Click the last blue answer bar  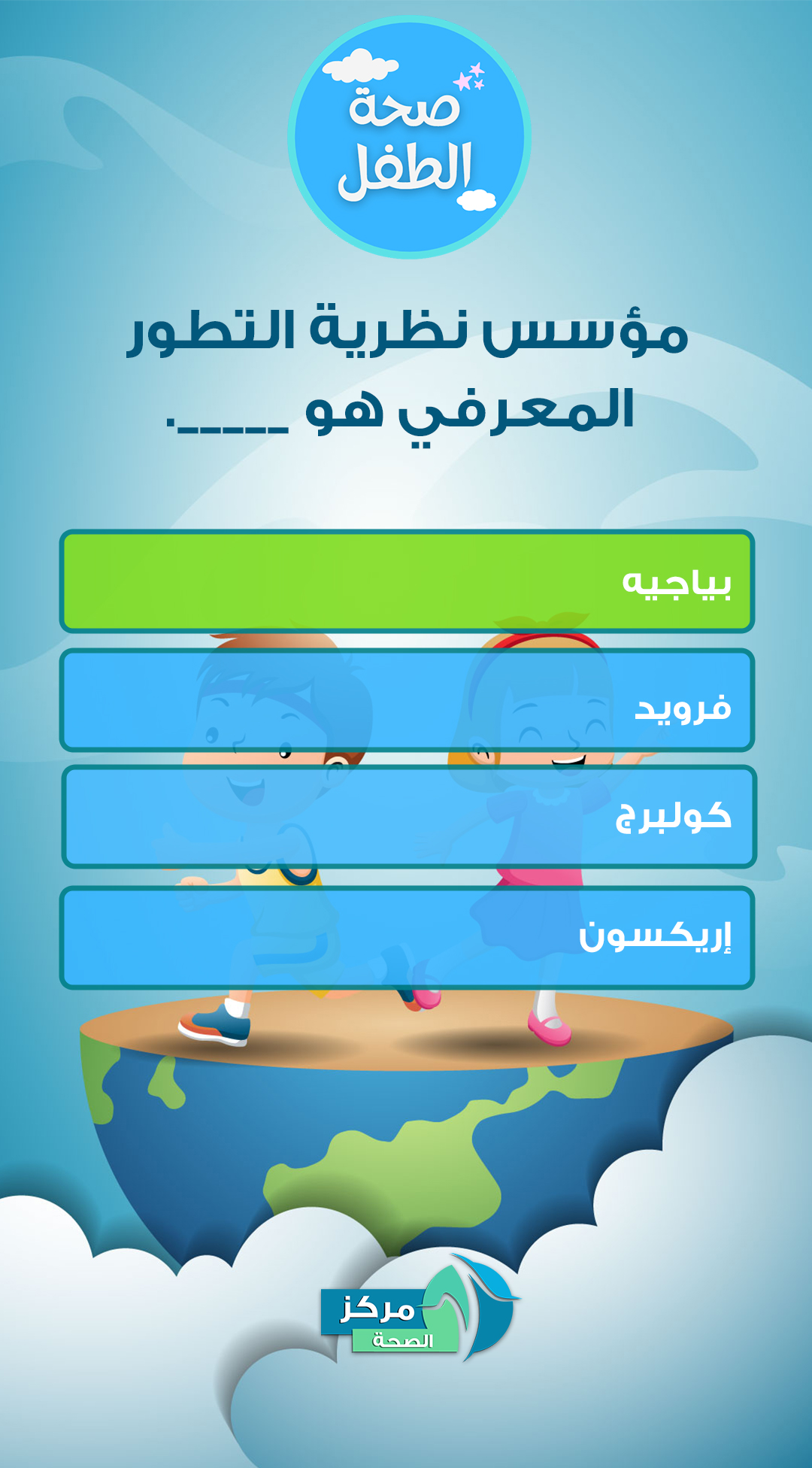(406, 936)
